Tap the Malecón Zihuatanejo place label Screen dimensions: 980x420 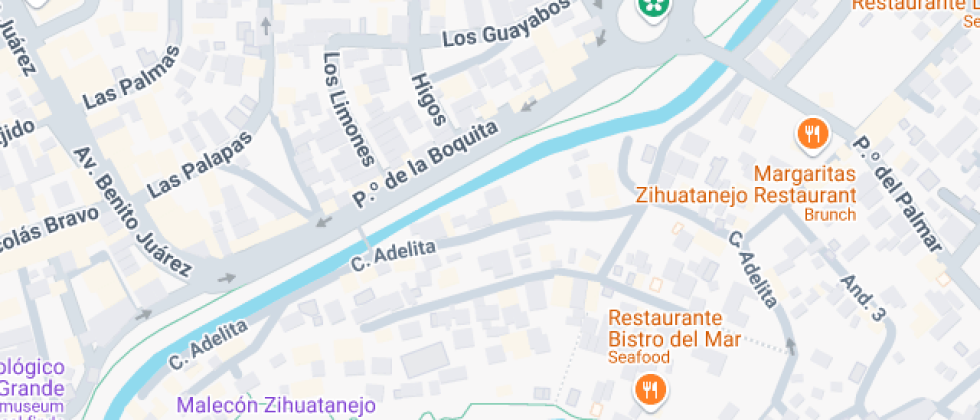(x=276, y=405)
